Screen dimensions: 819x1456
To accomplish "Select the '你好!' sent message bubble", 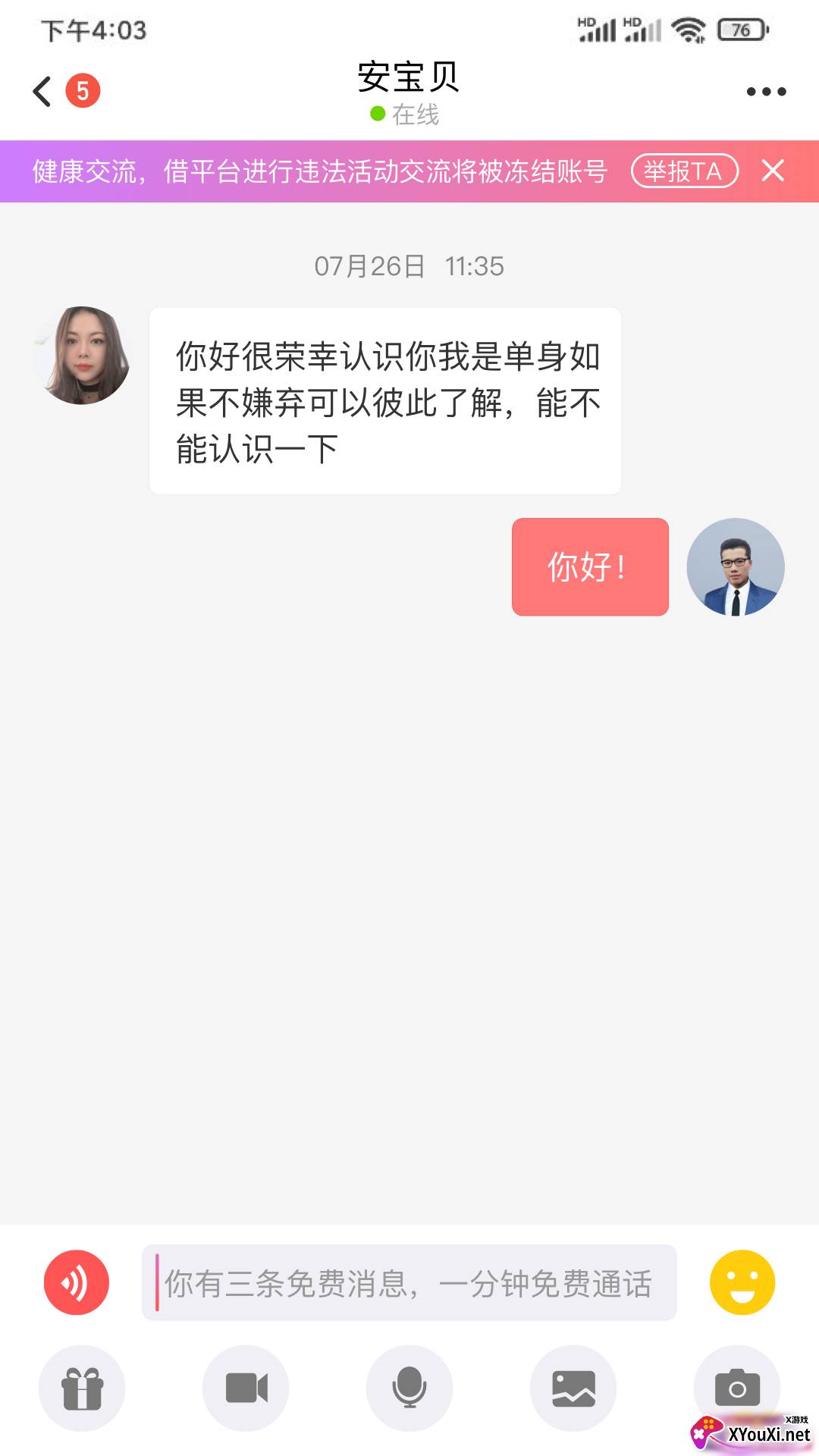I will tap(590, 567).
